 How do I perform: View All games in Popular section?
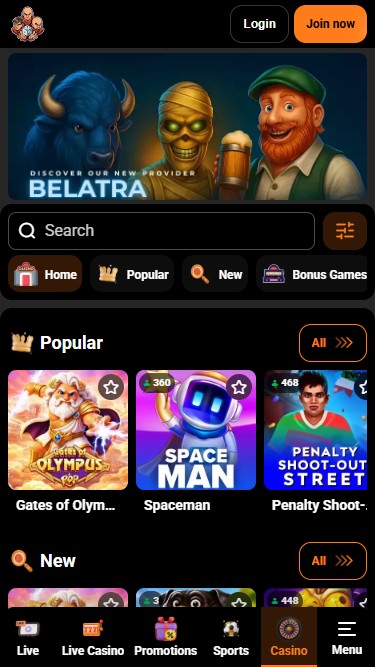333,343
